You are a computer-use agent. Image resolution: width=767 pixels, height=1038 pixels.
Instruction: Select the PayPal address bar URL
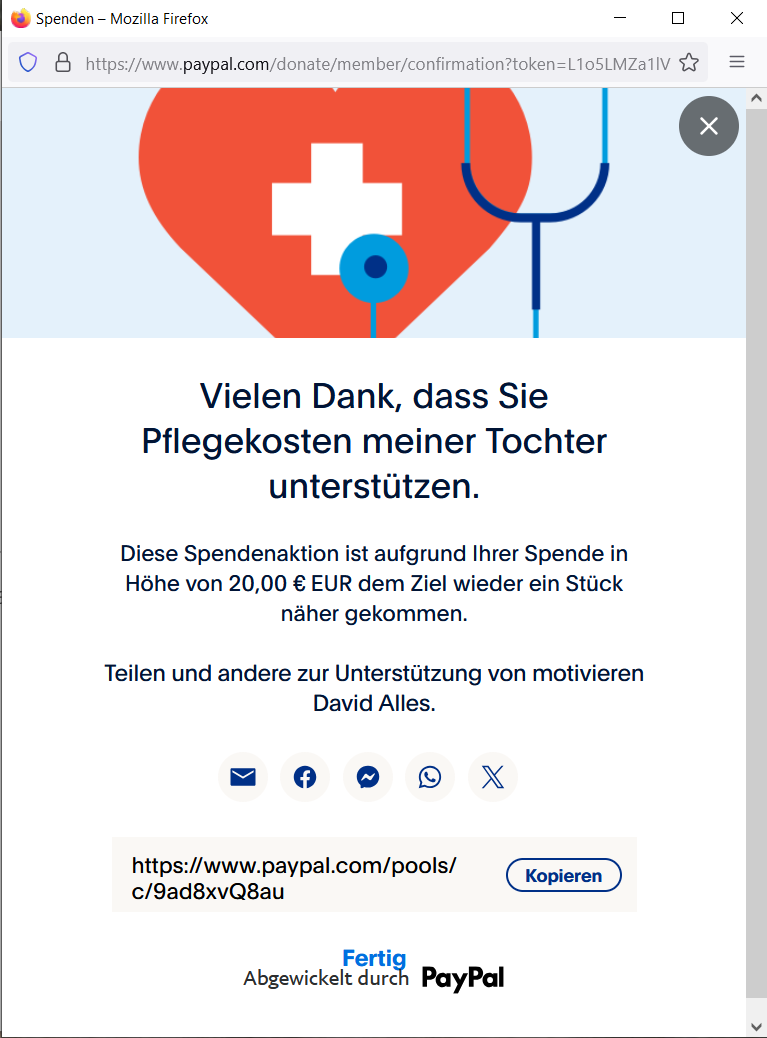click(375, 63)
